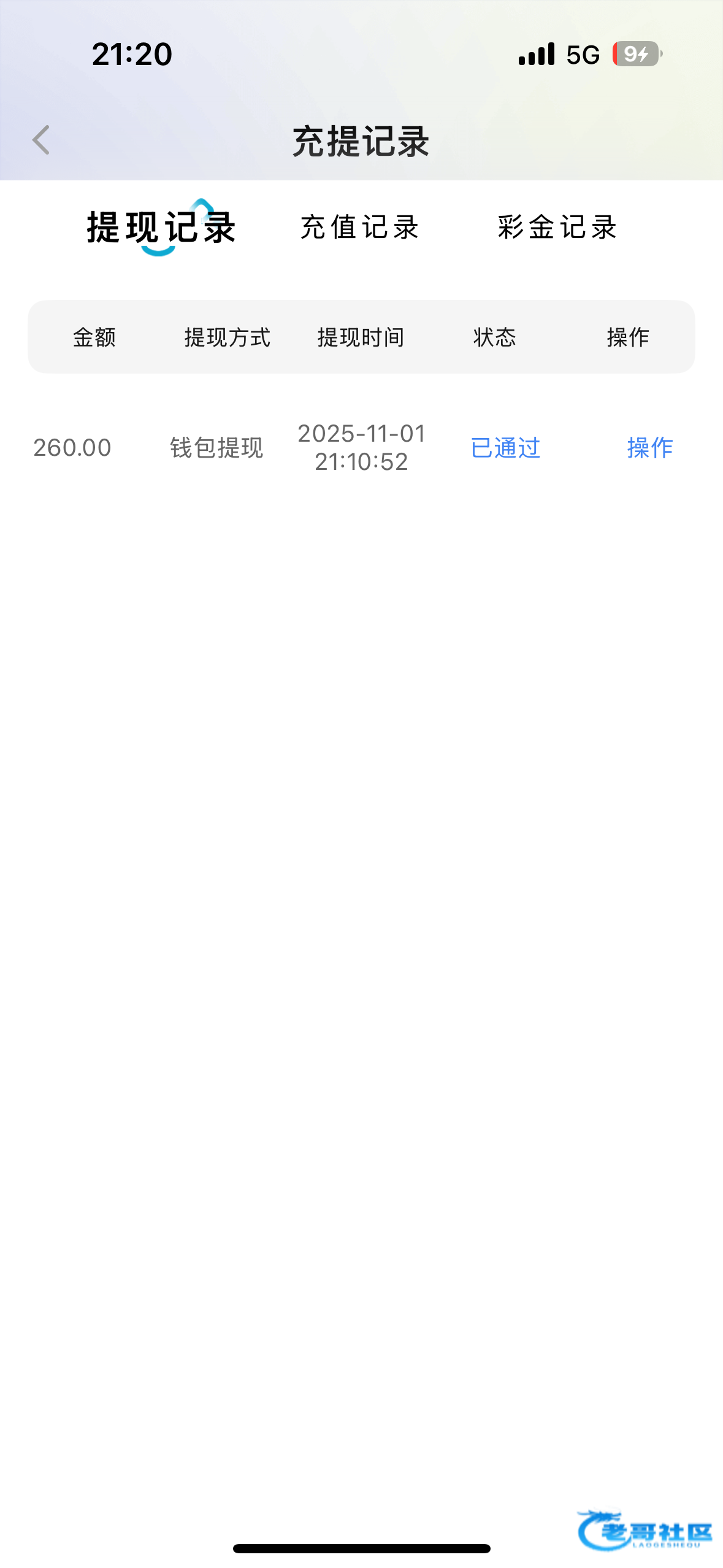Go back using the top-left arrow
The width and height of the screenshot is (723, 1568).
tap(41, 140)
